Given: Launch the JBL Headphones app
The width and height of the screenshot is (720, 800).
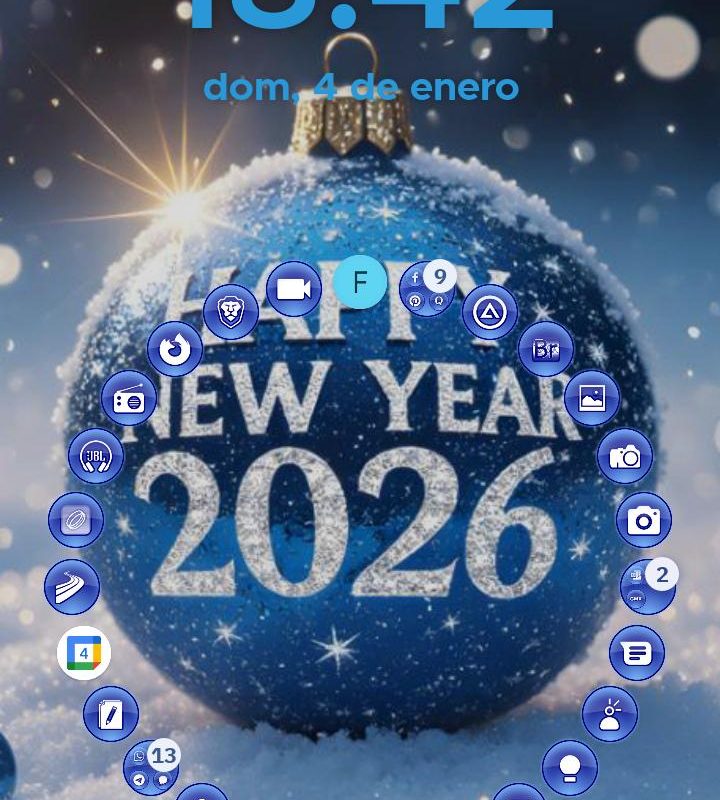Looking at the screenshot, I should point(96,457).
